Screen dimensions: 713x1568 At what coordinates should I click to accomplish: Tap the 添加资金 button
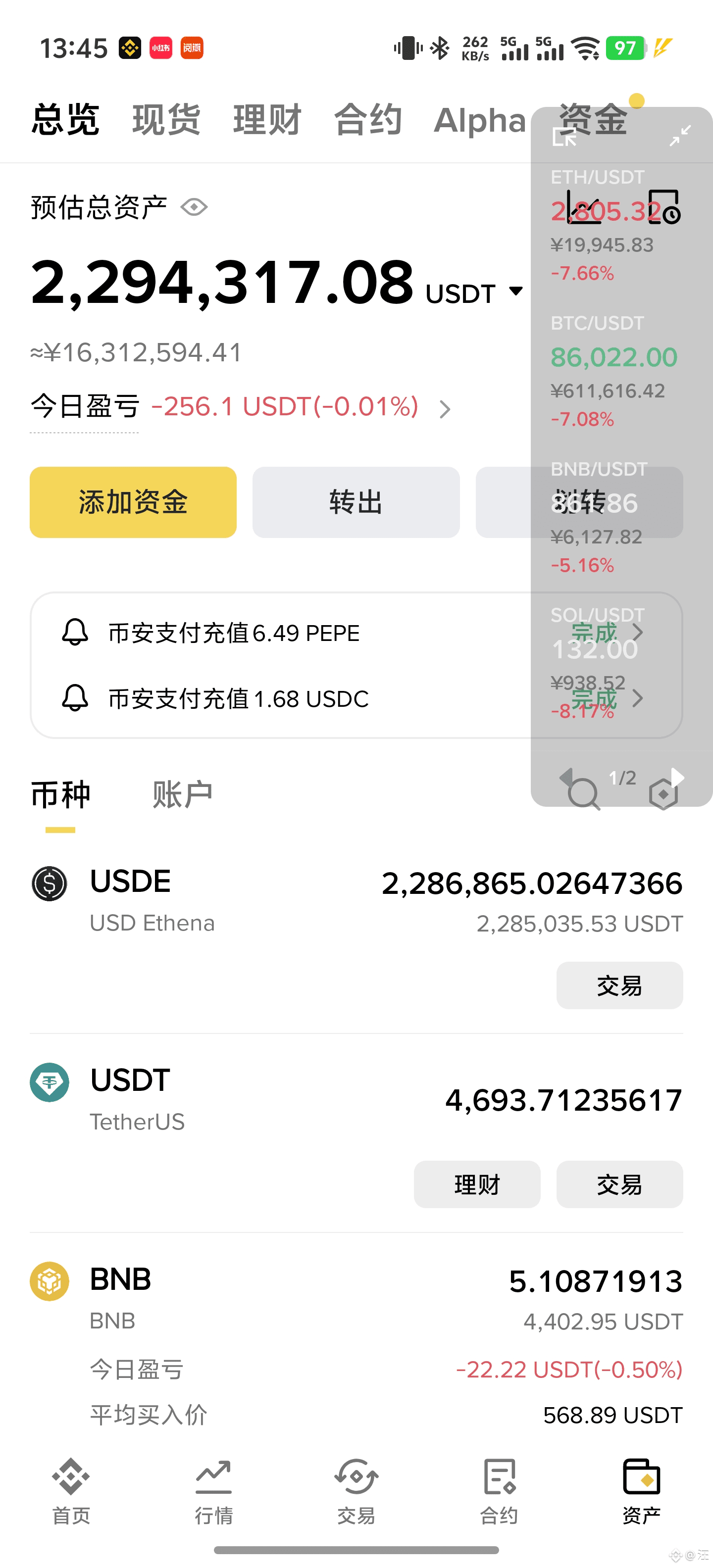coord(133,502)
